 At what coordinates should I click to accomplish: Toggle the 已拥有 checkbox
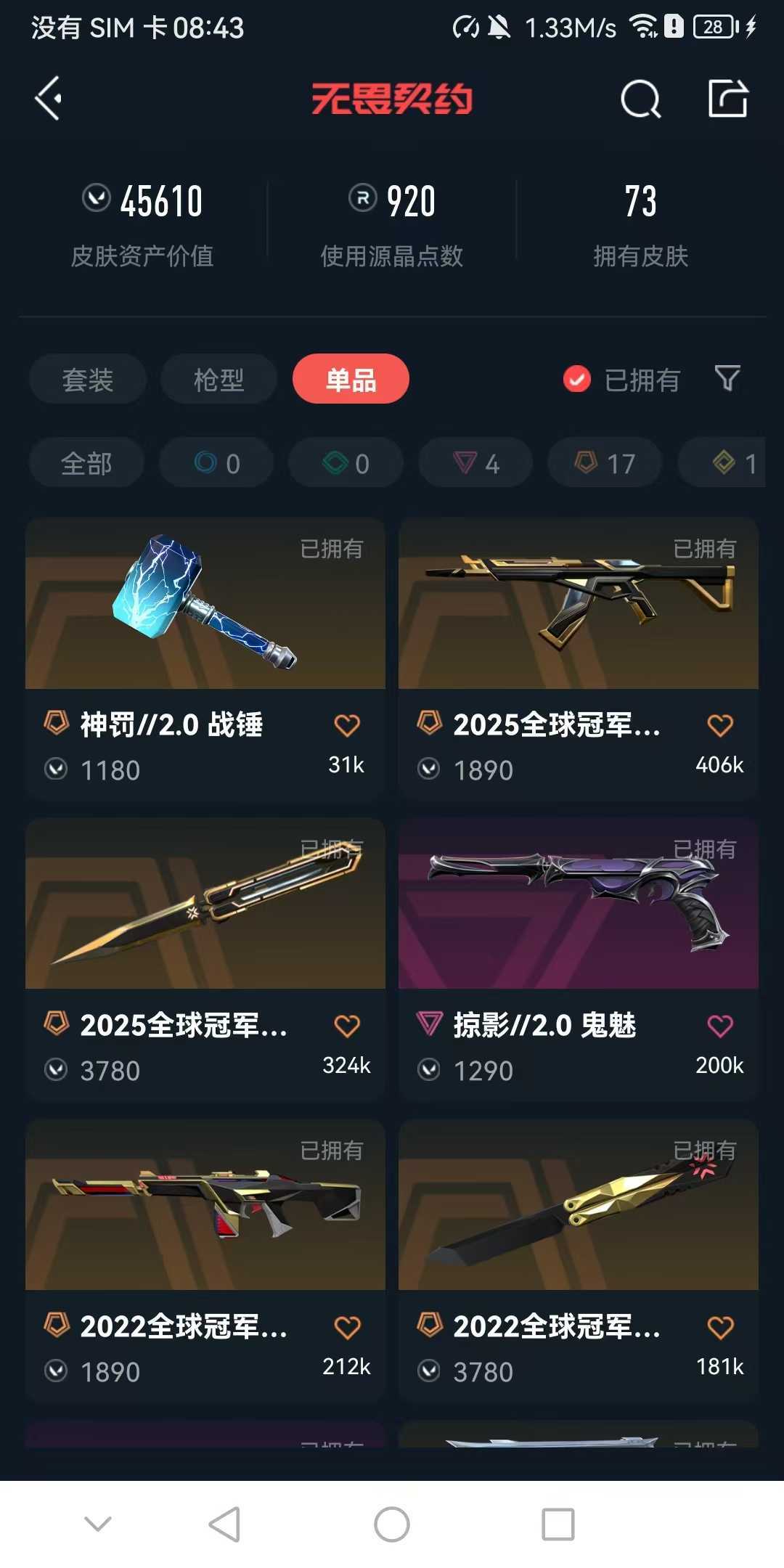pyautogui.click(x=577, y=379)
